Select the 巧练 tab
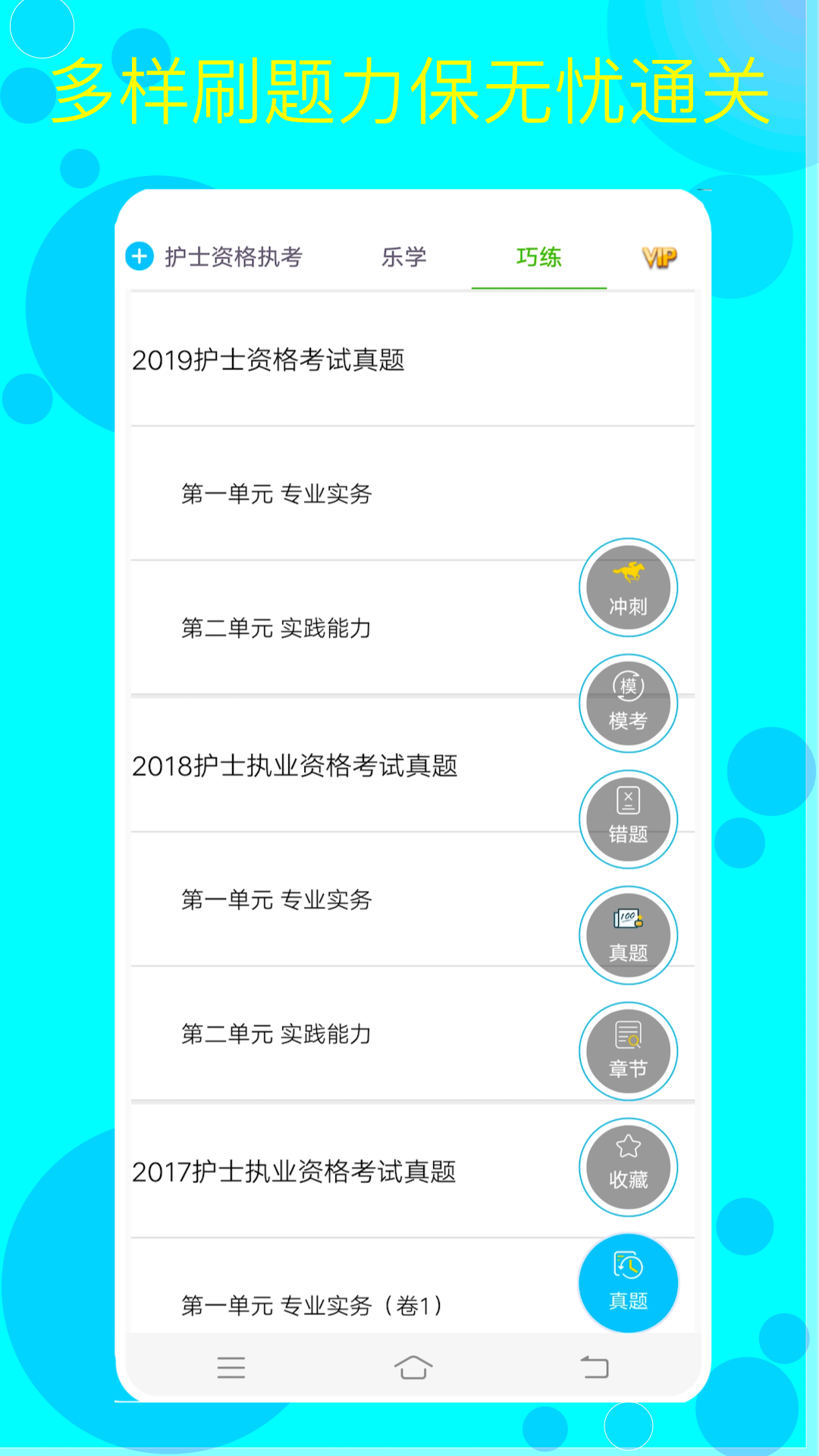Viewport: 819px width, 1456px height. pyautogui.click(x=538, y=257)
